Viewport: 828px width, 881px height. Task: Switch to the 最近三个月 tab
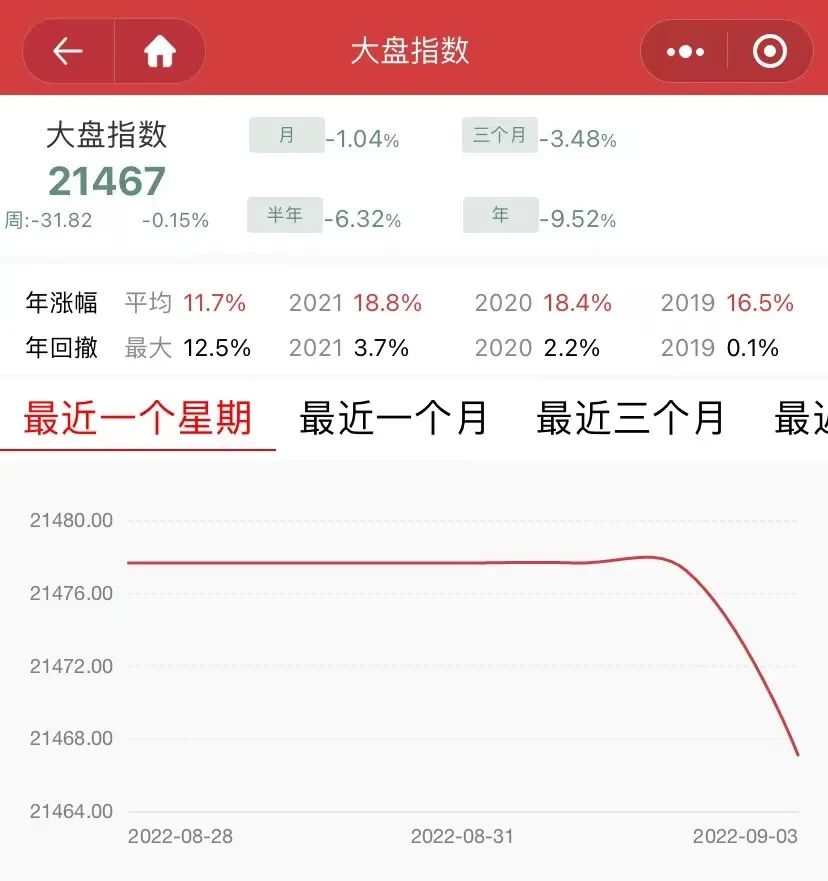click(x=630, y=418)
